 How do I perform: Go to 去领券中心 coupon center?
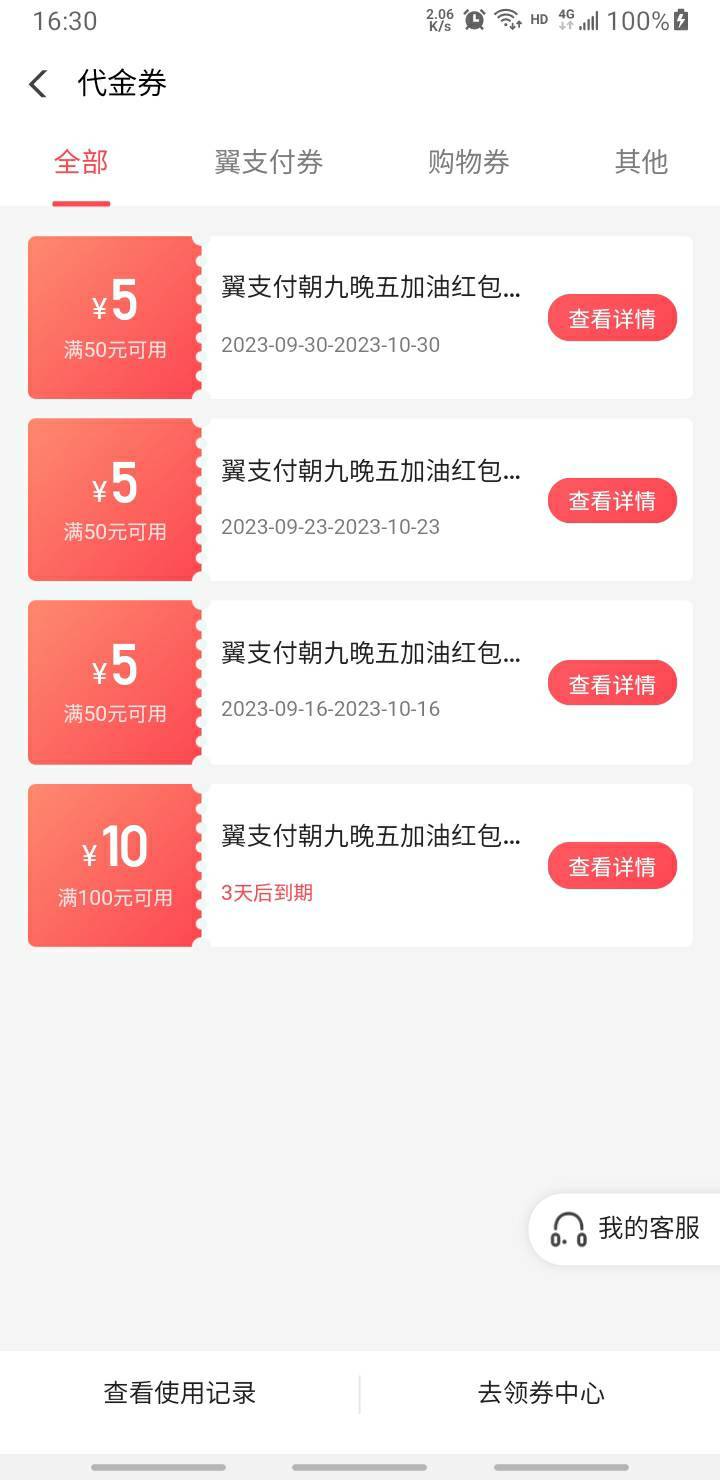541,1393
